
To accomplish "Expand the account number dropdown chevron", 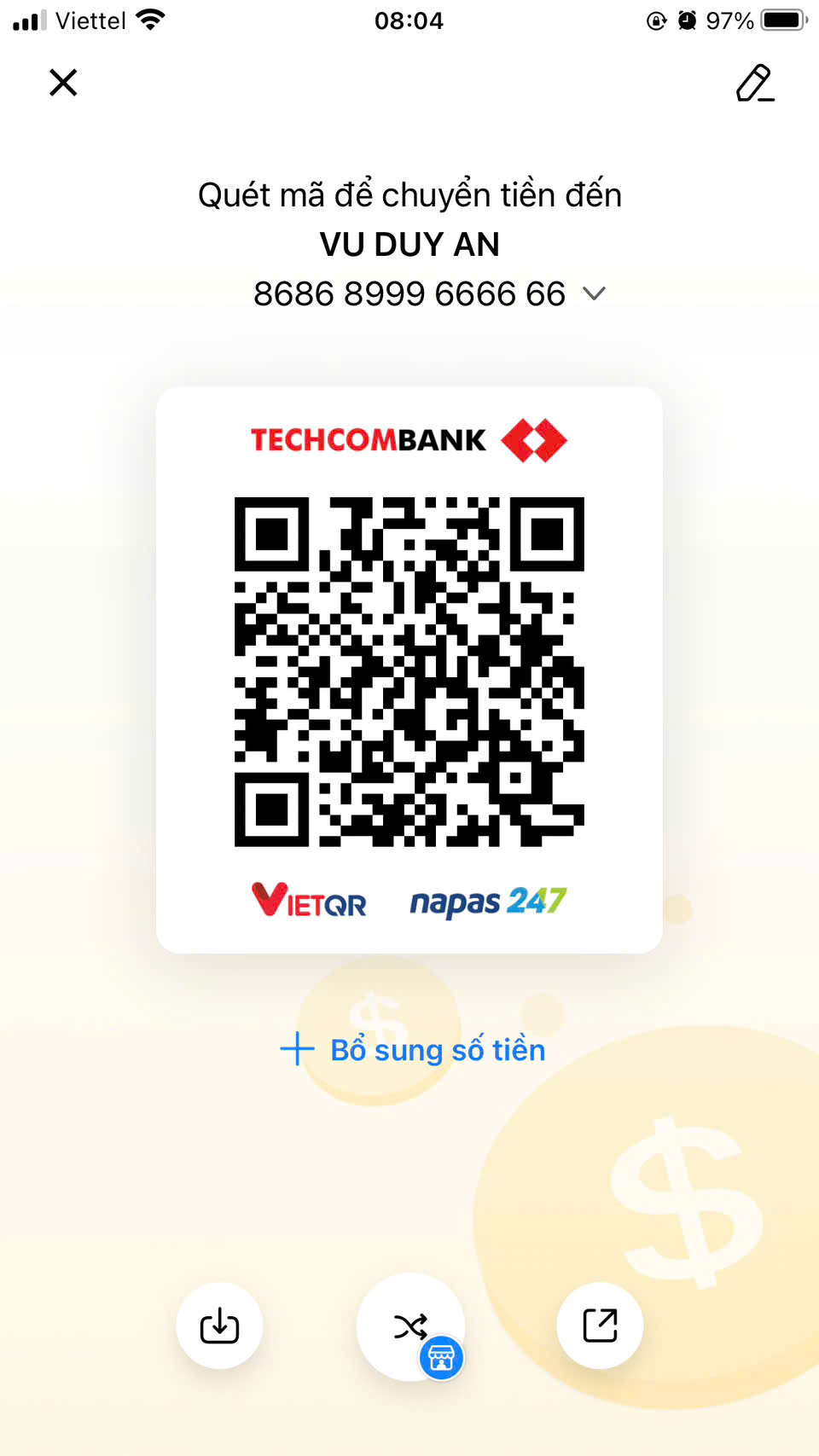I will pos(594,293).
